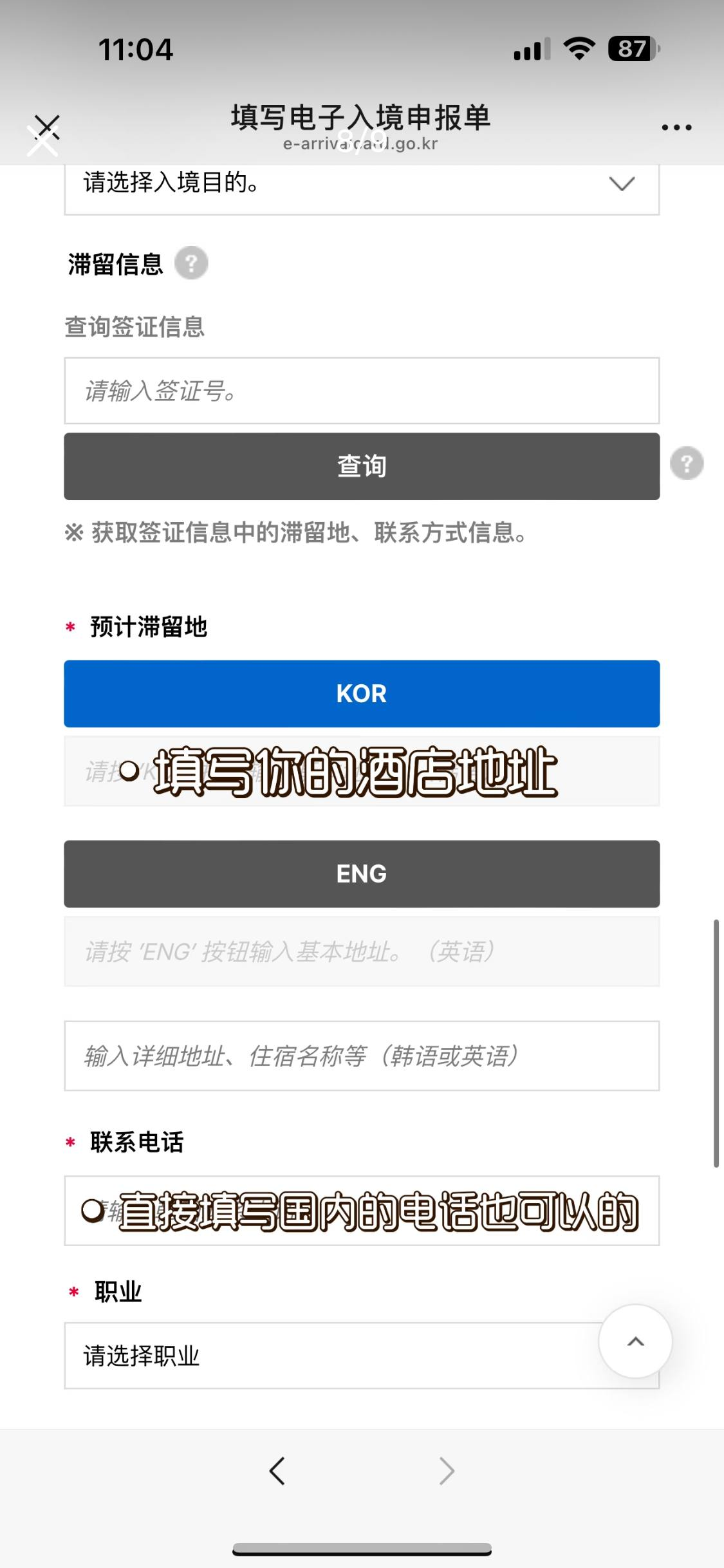
Task: Focus the detailed address and lodging field
Action: click(362, 1056)
